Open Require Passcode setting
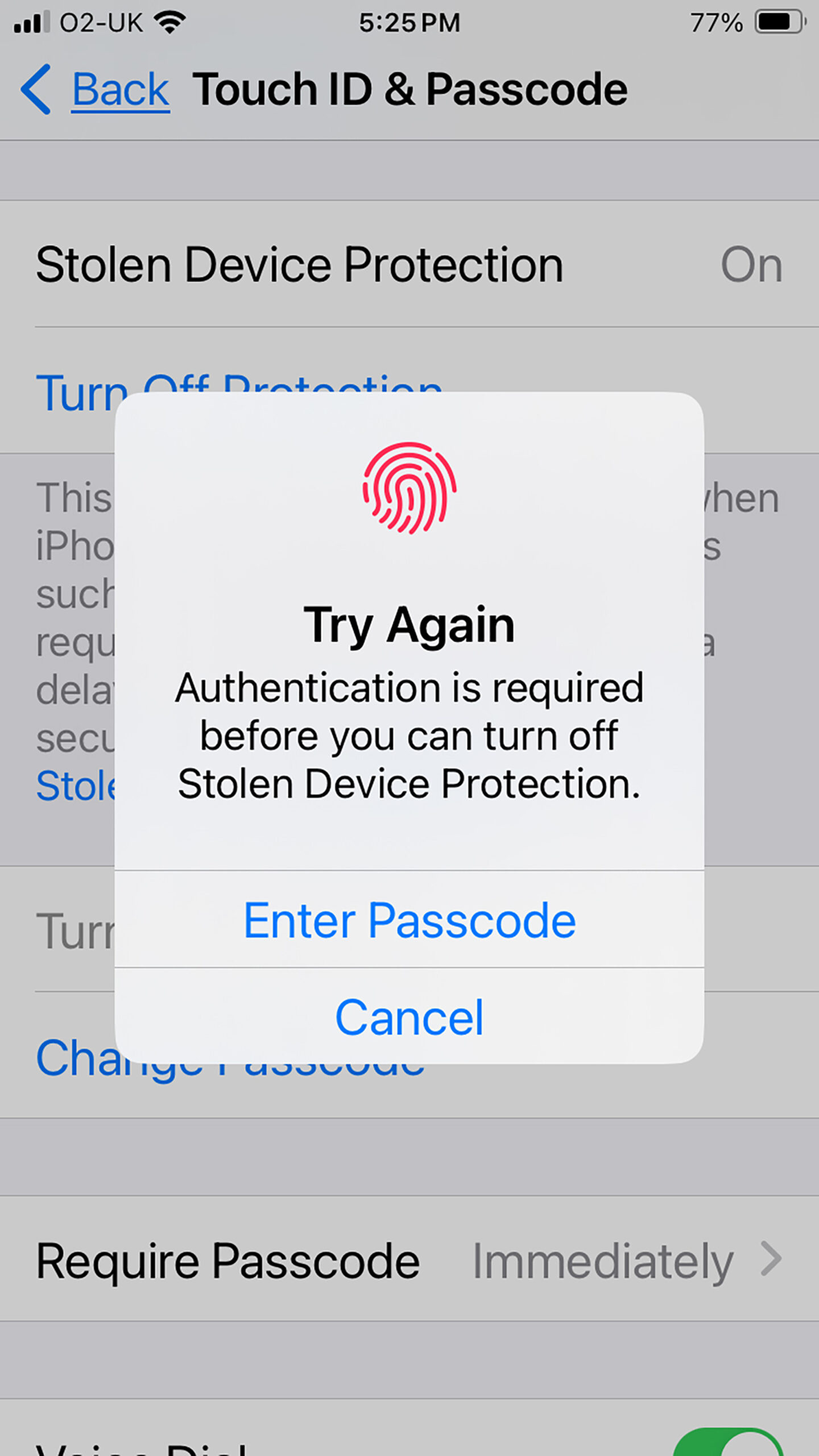 point(409,1261)
